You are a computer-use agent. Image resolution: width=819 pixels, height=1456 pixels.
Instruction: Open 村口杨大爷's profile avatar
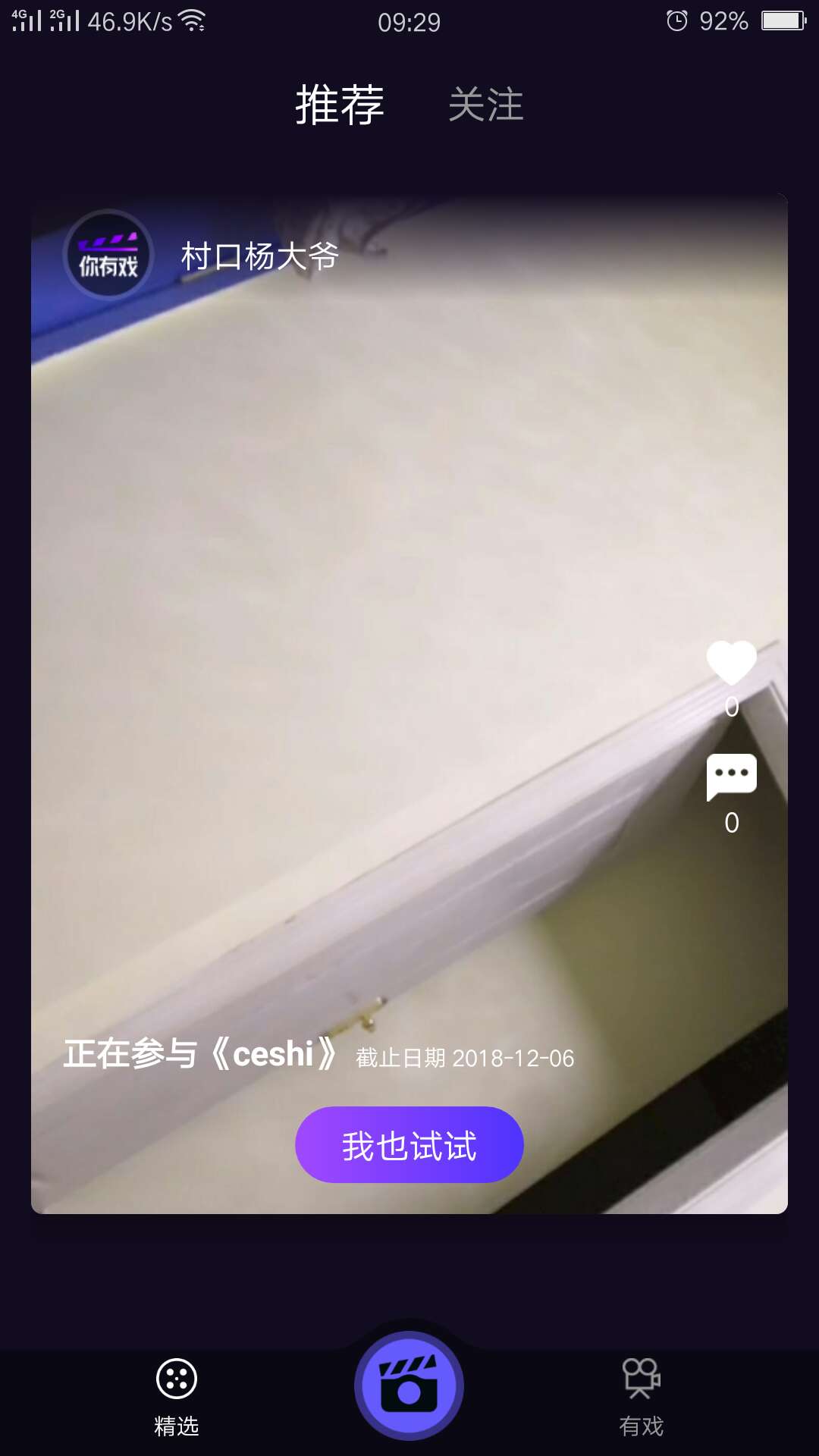point(108,256)
